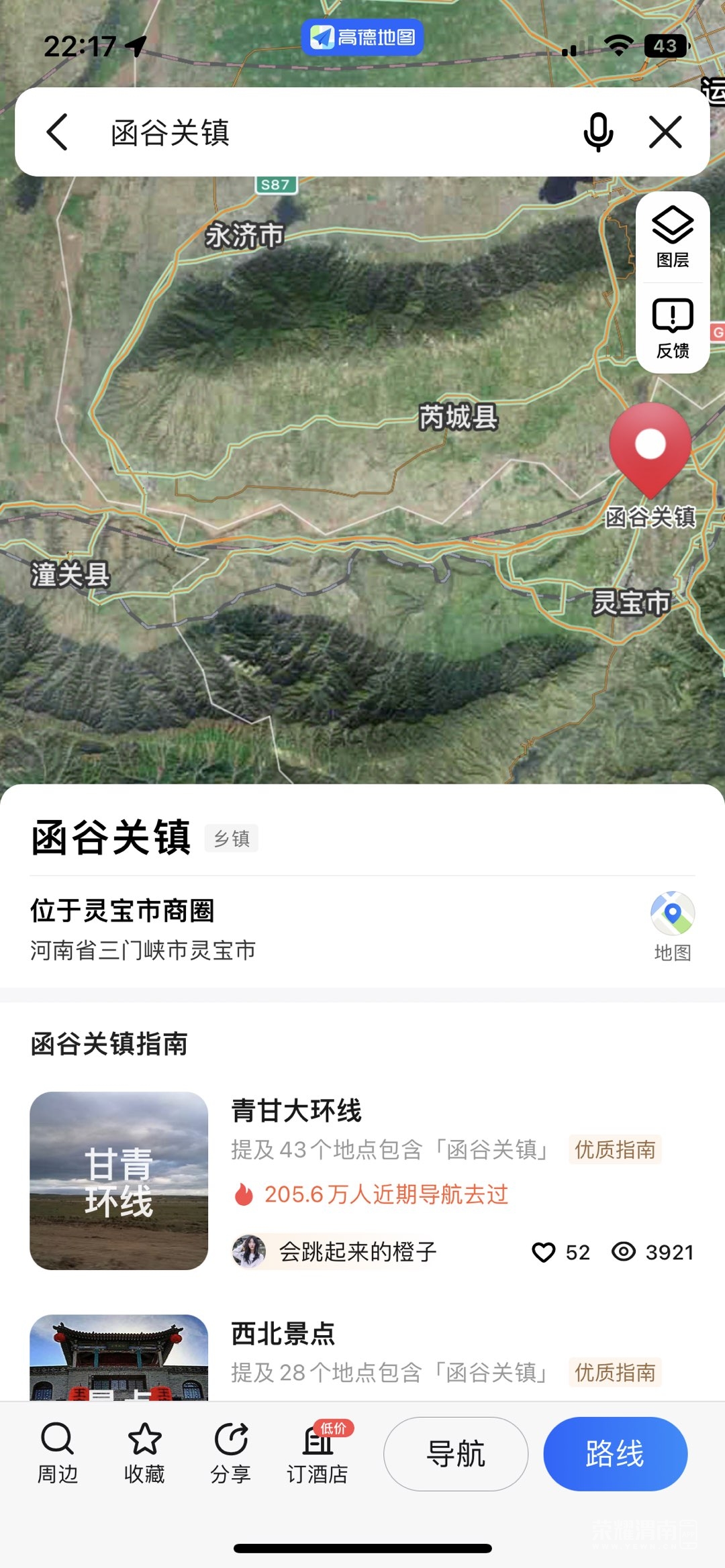The image size is (725, 1568).
Task: Start voice search with the microphone
Action: click(x=597, y=132)
